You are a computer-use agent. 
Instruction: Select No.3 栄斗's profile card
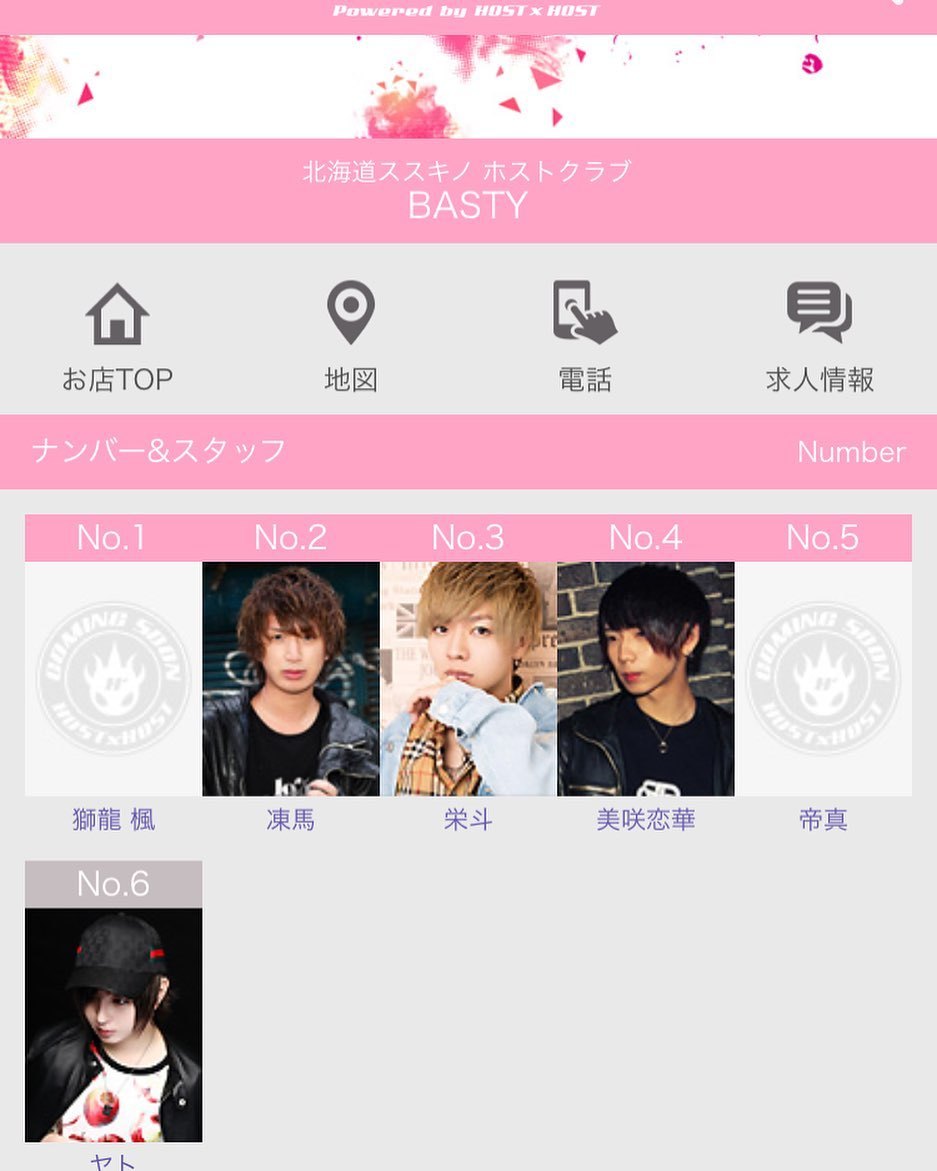(x=468, y=679)
